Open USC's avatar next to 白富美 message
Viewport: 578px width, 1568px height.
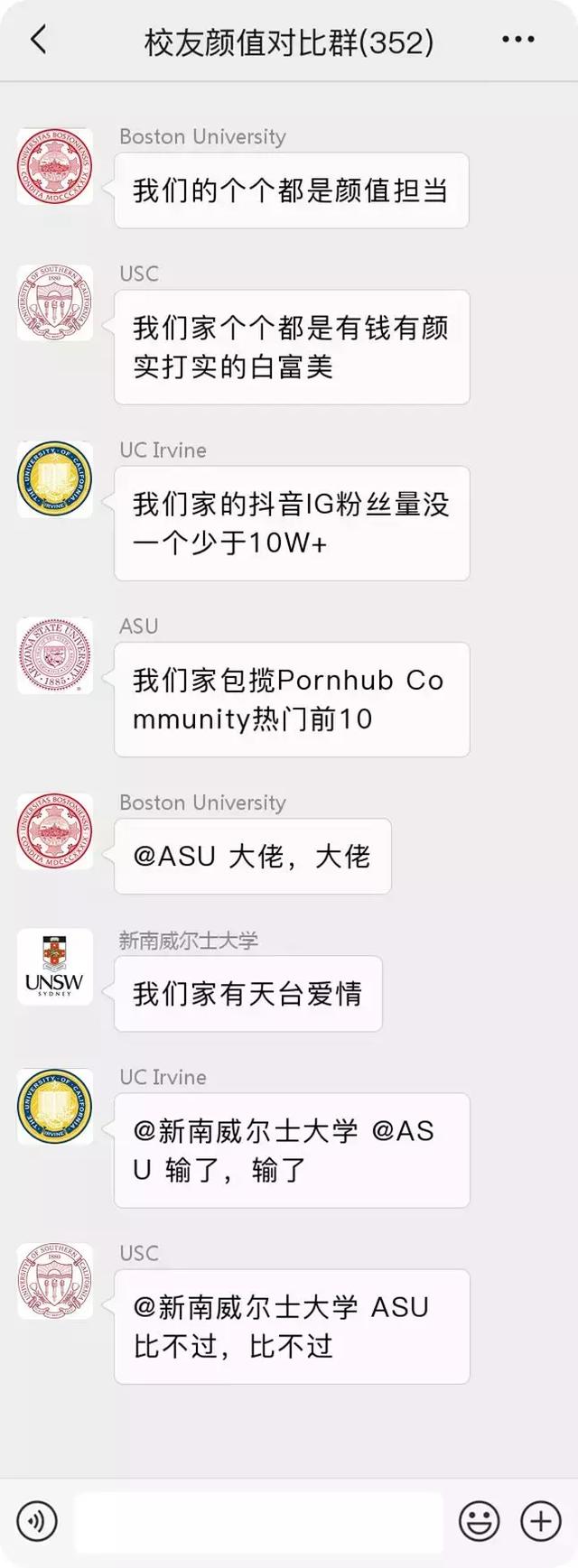click(x=55, y=303)
